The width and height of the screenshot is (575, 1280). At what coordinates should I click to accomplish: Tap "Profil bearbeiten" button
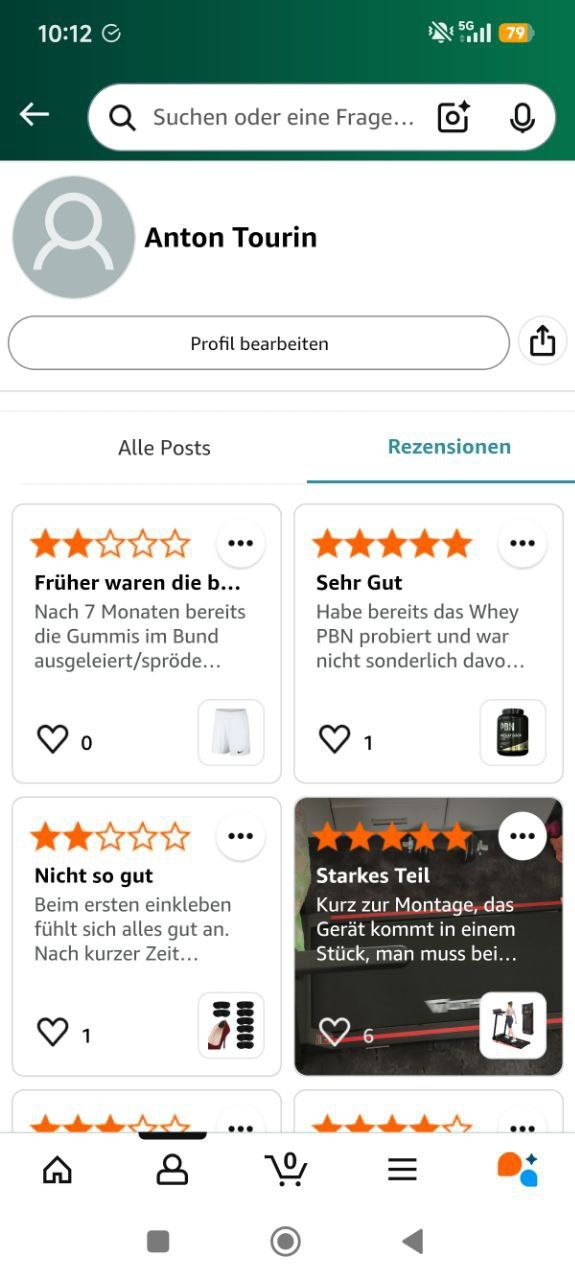(259, 343)
